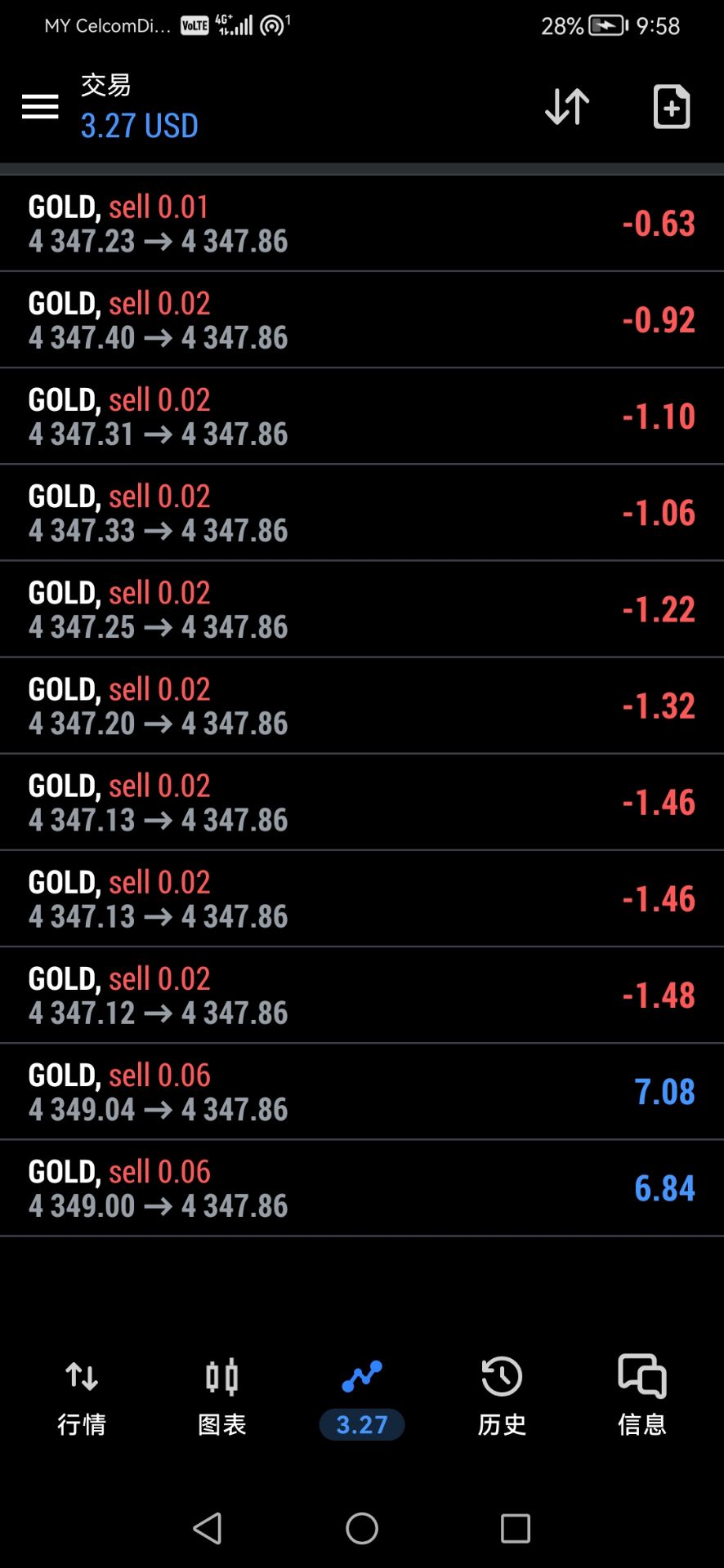Open GOLD sell position opened at 4 347.12

[362, 996]
